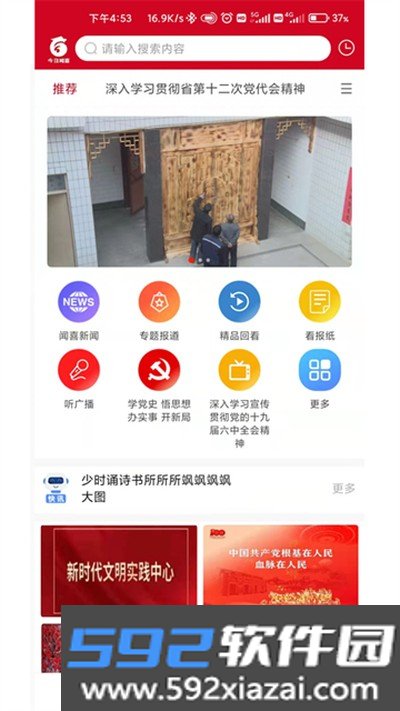
Task: Open the channel list menu icon
Action: [346, 88]
